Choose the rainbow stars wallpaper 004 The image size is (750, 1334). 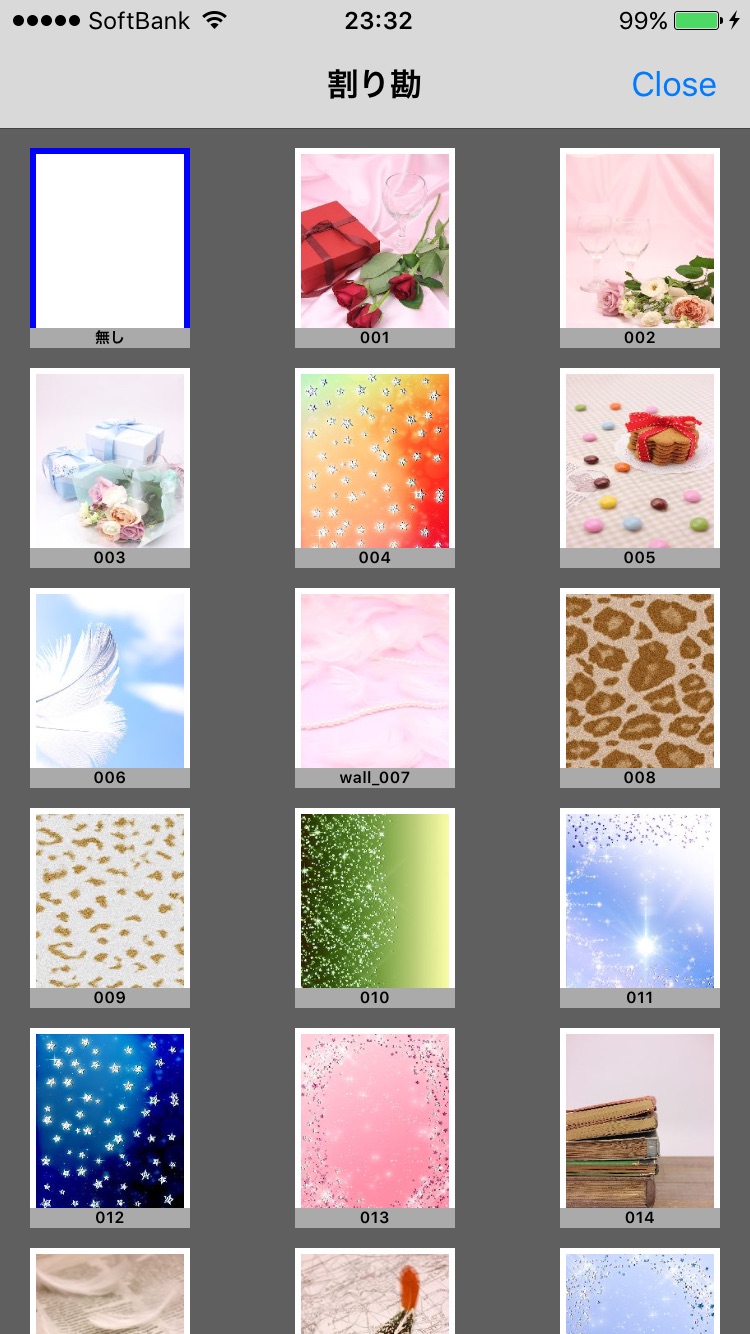(x=375, y=468)
